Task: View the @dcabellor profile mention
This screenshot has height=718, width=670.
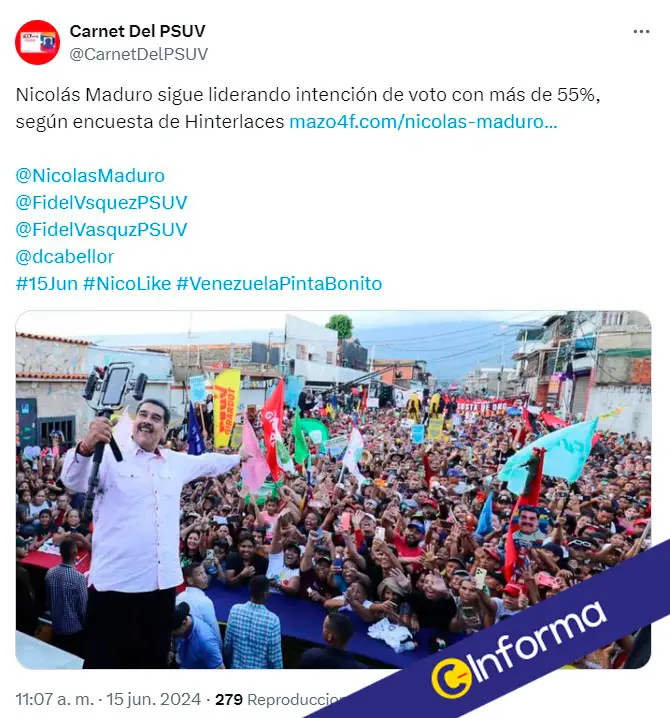Action: pos(65,257)
